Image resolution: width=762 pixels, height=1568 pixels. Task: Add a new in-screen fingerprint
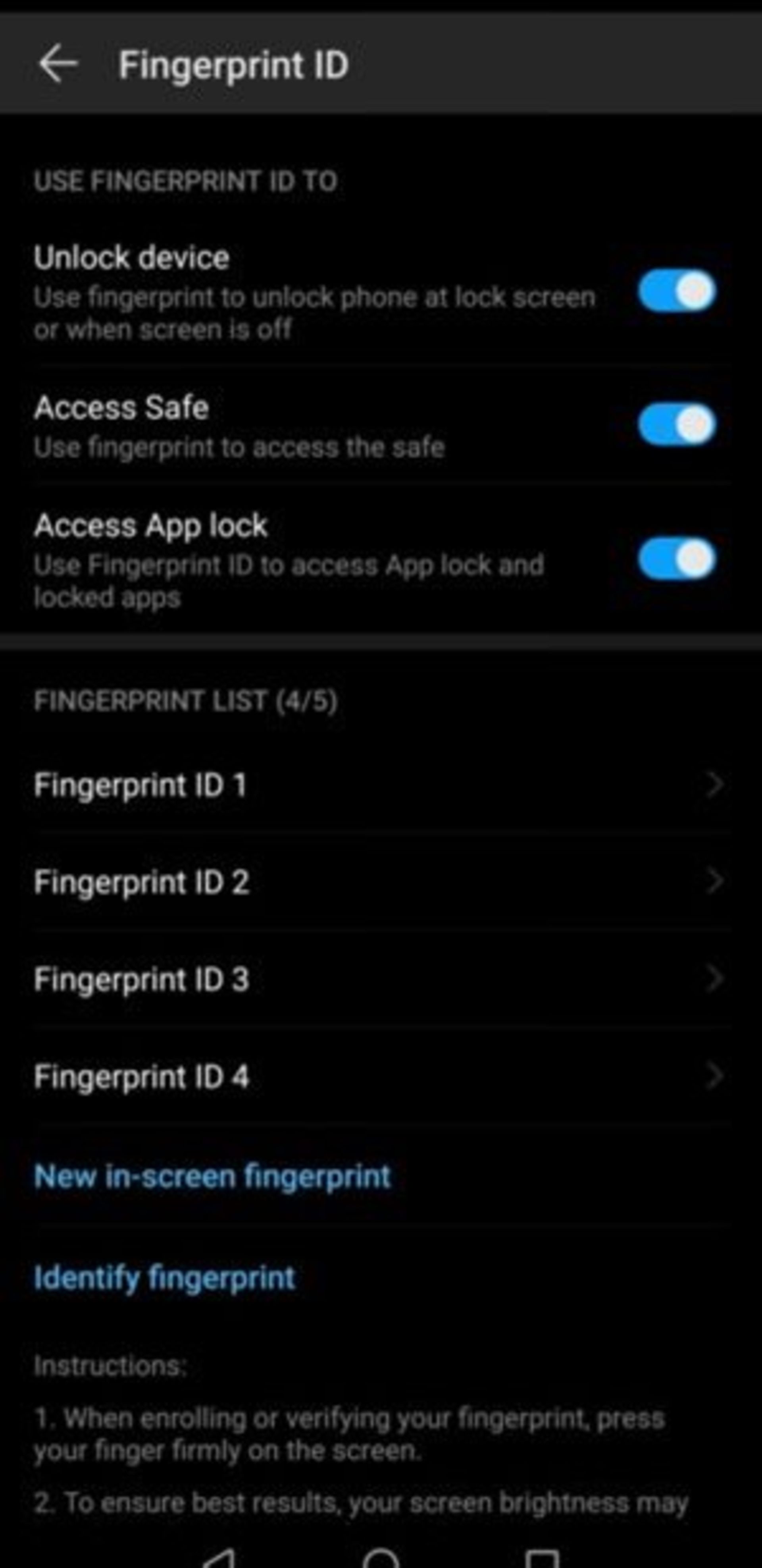212,1176
